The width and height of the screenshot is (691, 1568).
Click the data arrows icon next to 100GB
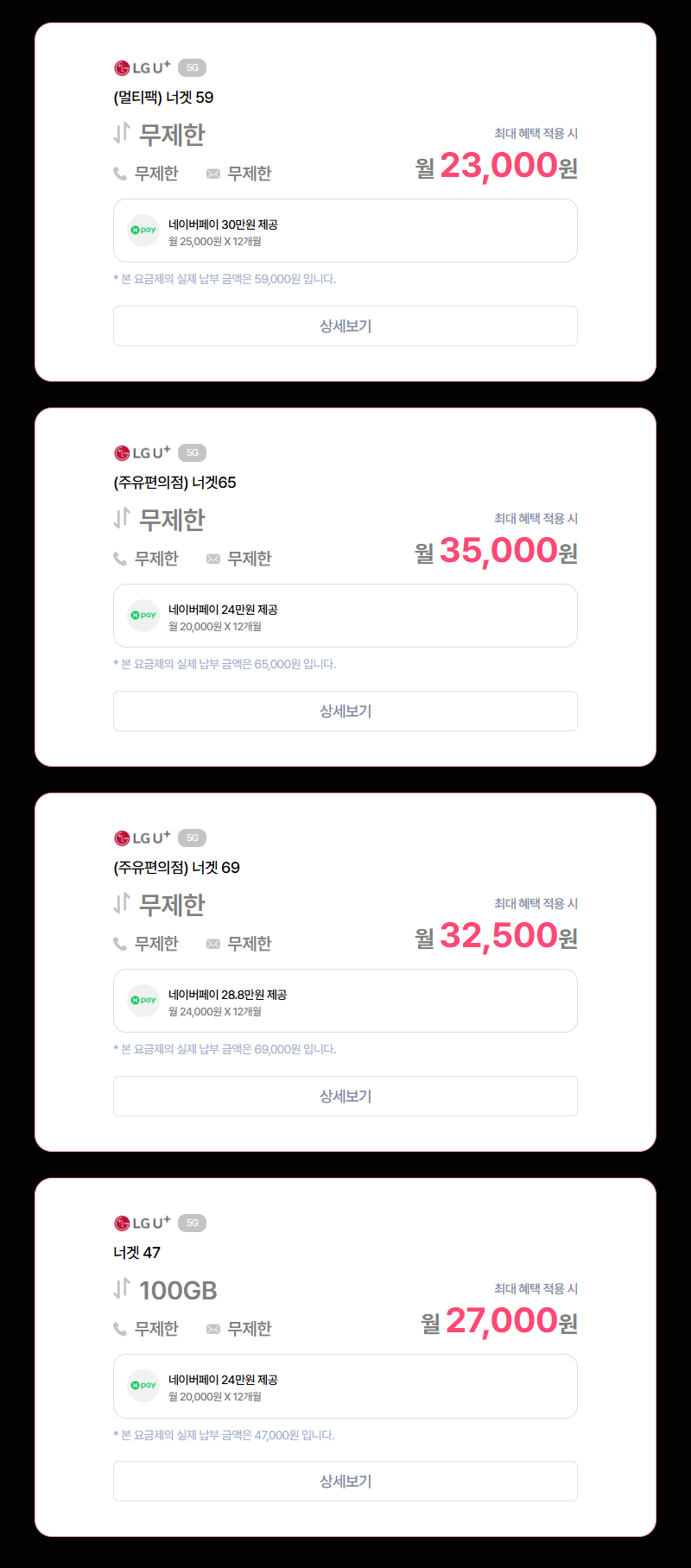point(119,1289)
